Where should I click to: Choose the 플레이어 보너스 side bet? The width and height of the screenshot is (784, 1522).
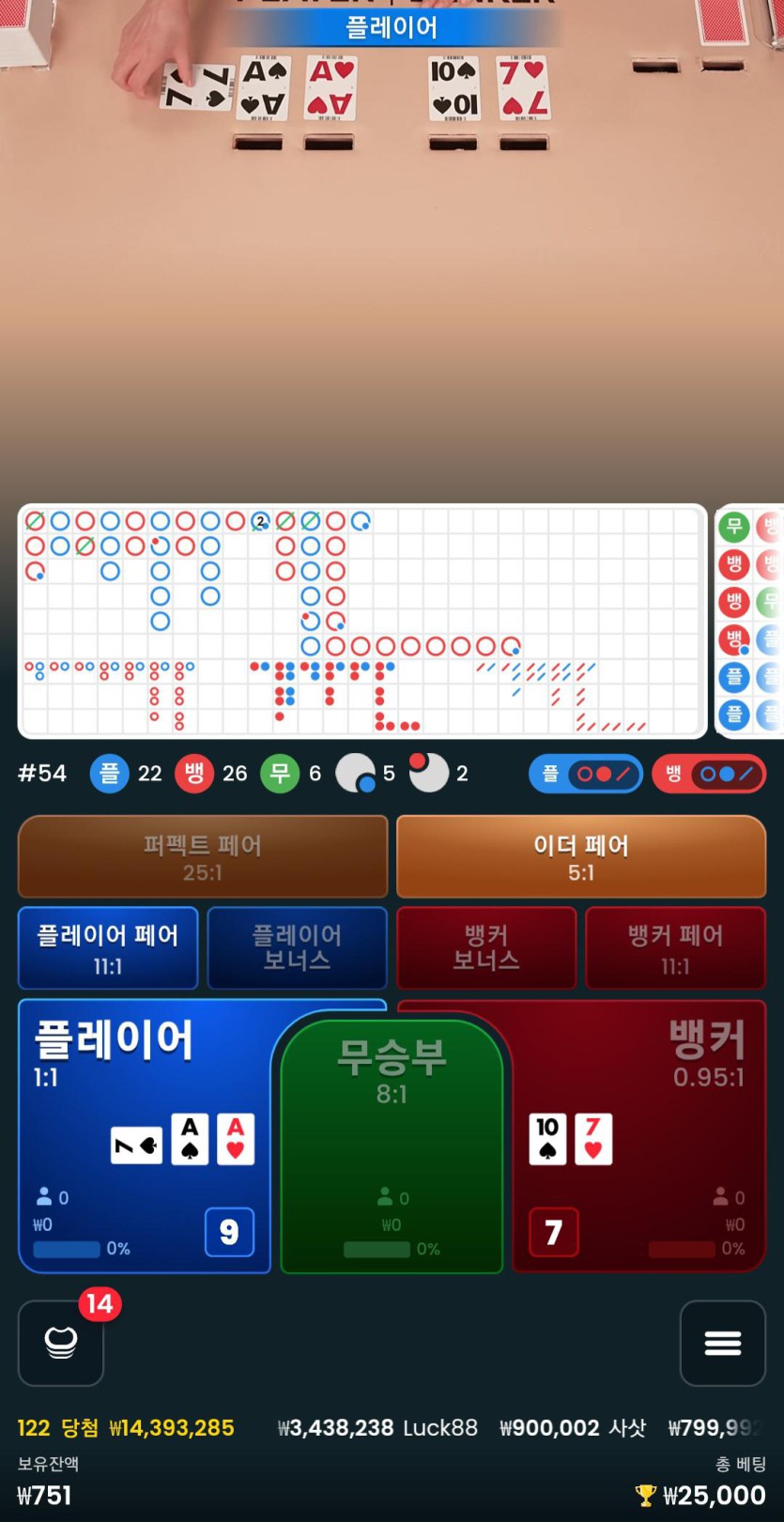point(297,947)
